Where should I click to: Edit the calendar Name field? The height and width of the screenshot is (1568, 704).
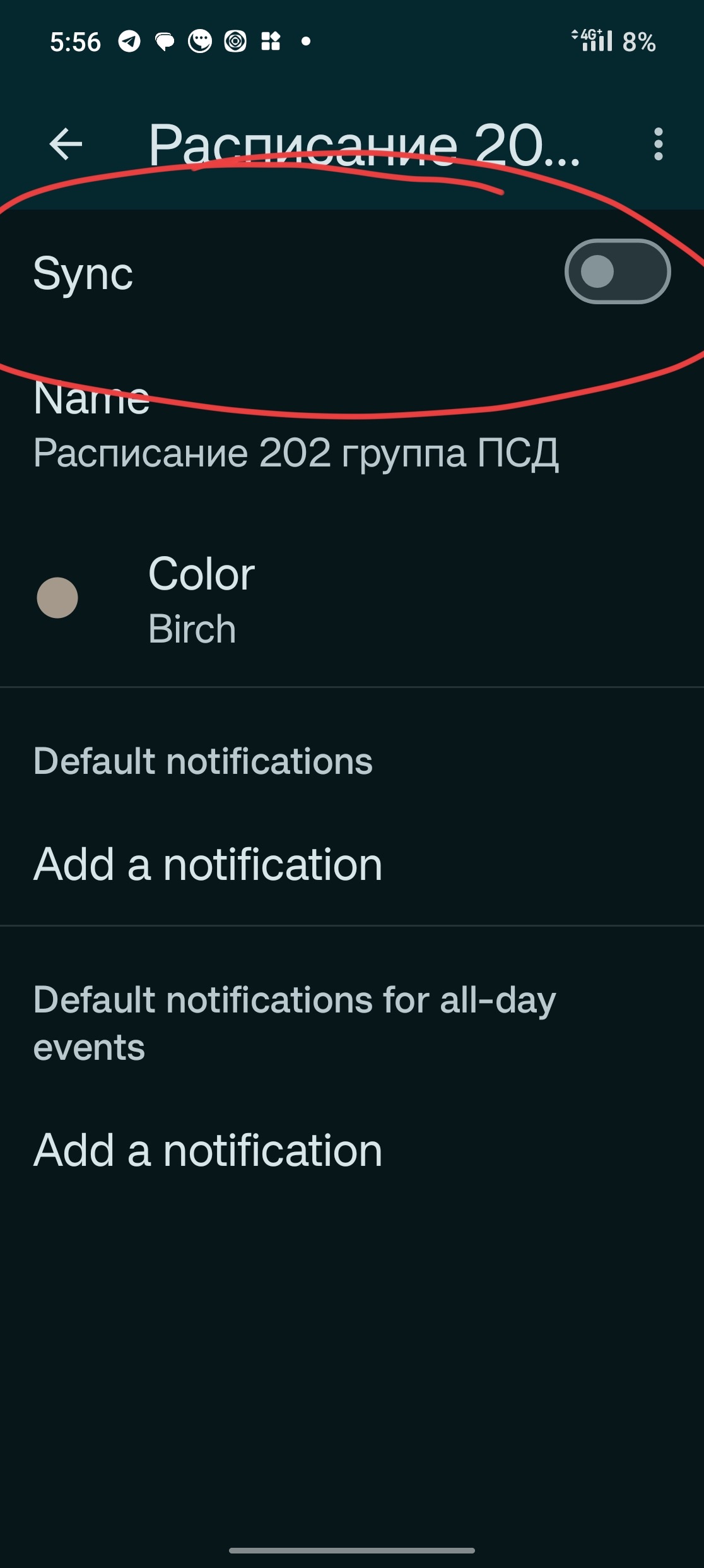(295, 428)
